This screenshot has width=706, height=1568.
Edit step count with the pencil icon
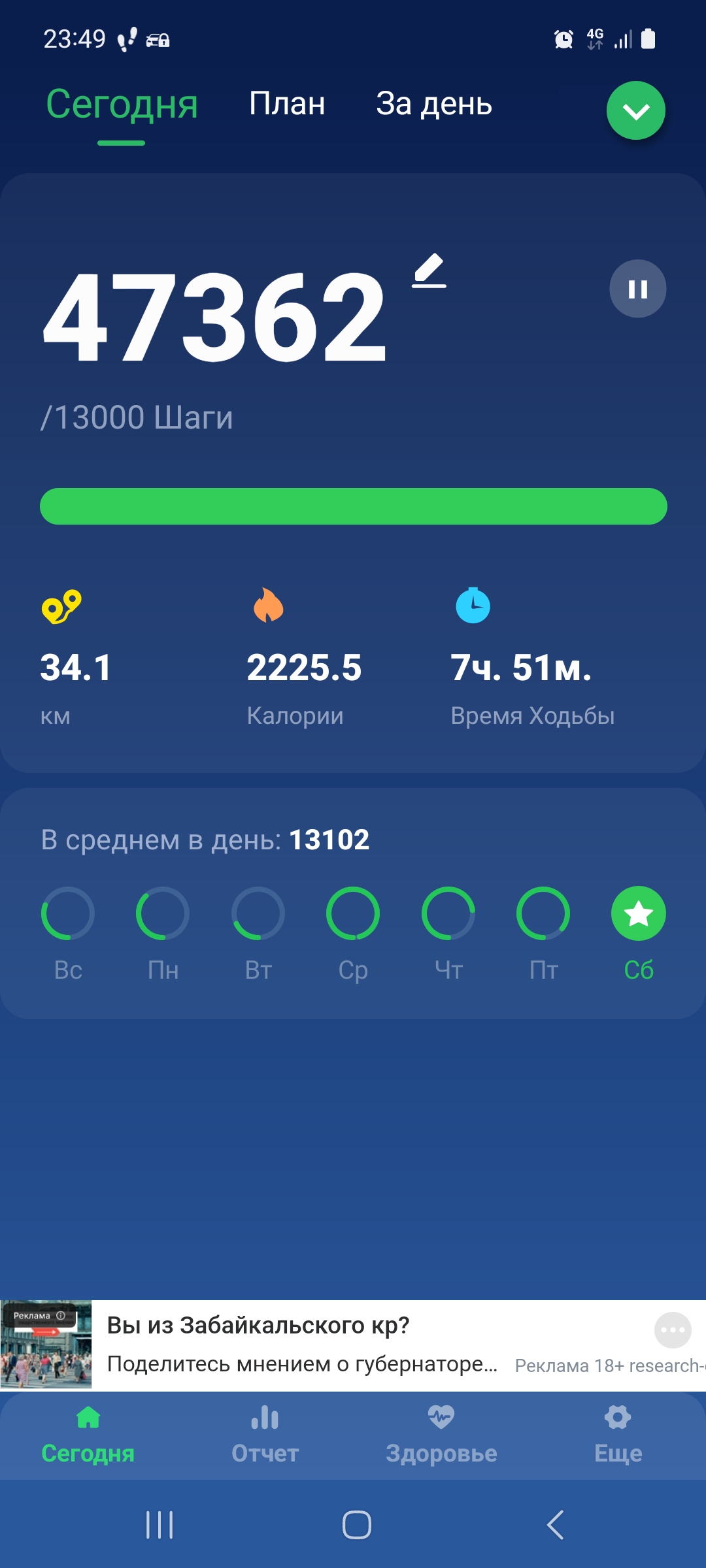click(x=429, y=270)
